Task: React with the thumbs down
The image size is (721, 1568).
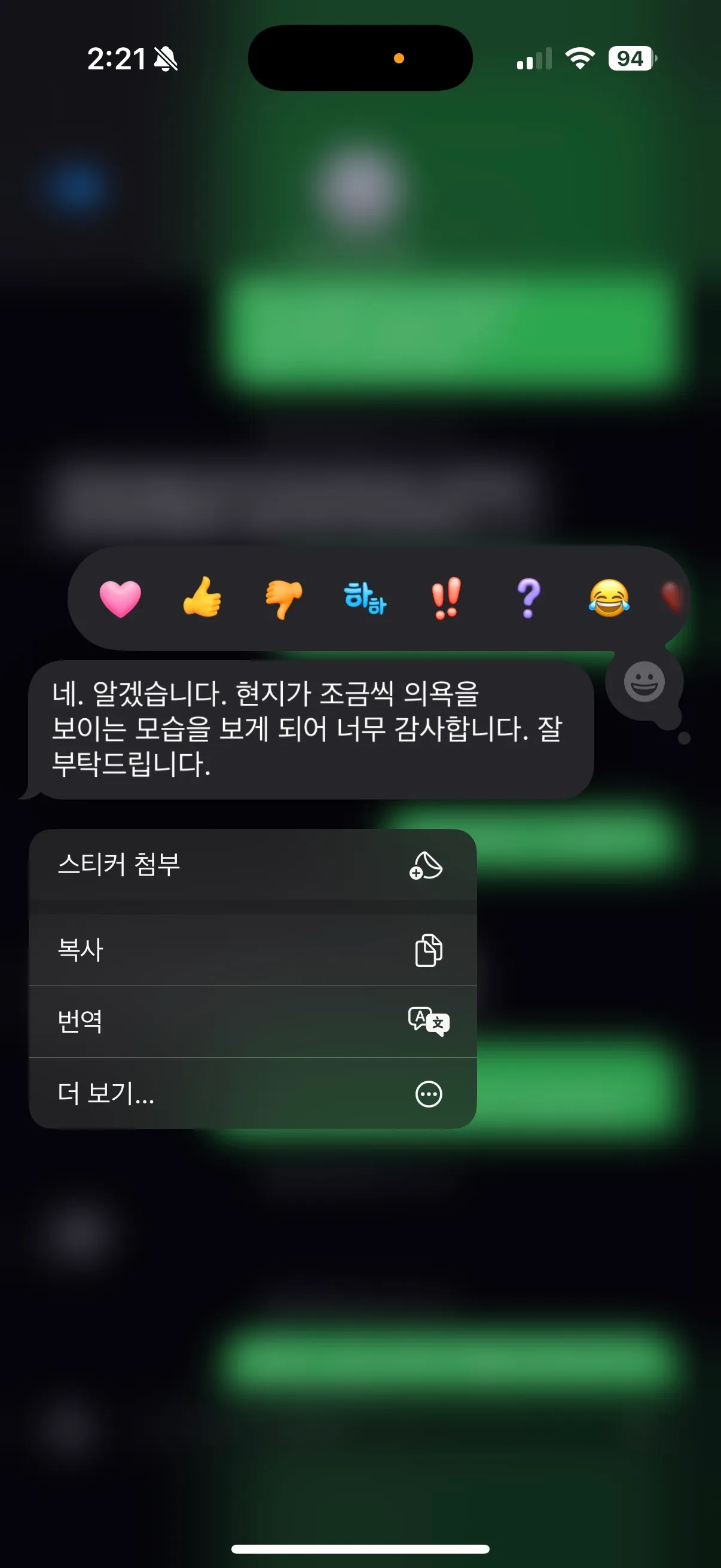Action: point(283,599)
